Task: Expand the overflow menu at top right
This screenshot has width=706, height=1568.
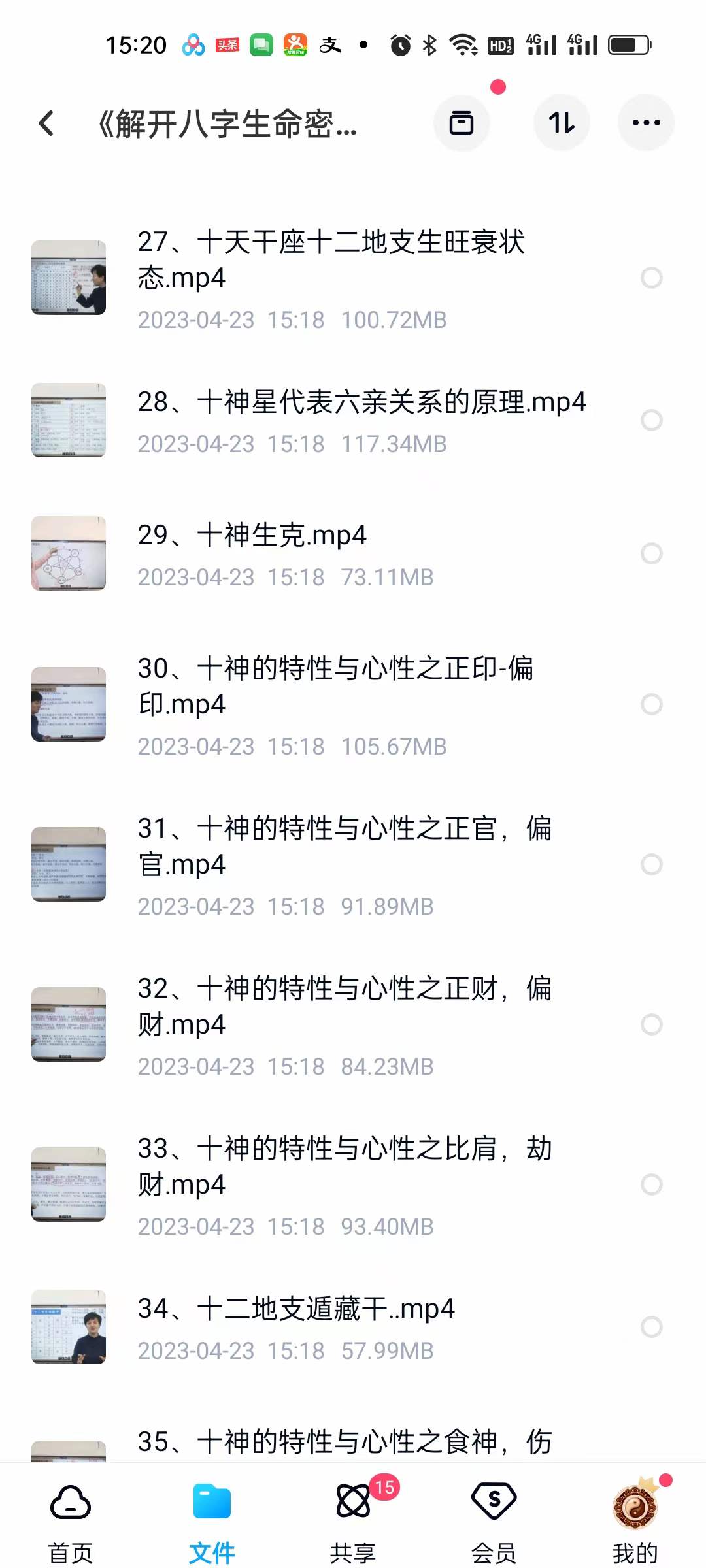Action: 646,123
